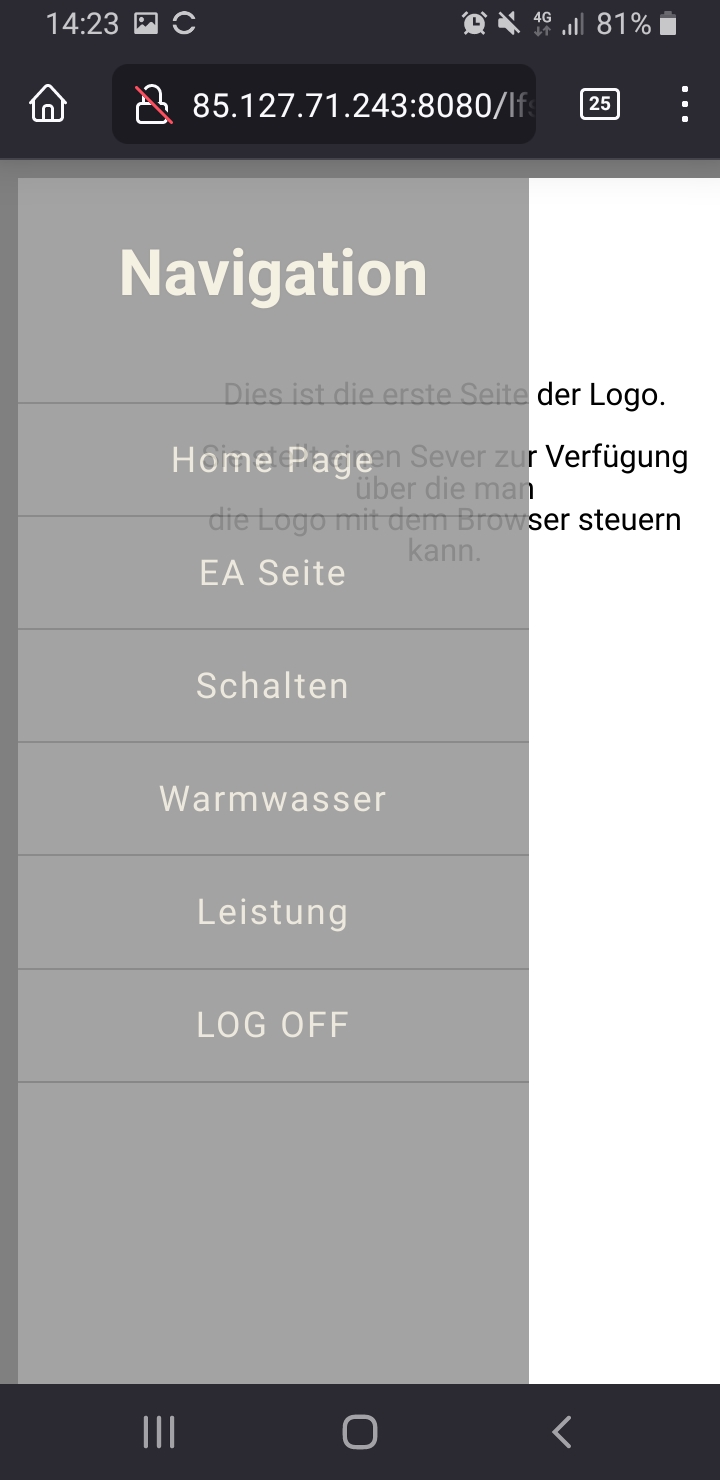Go back using the system back button
This screenshot has width=720, height=1480.
562,1432
